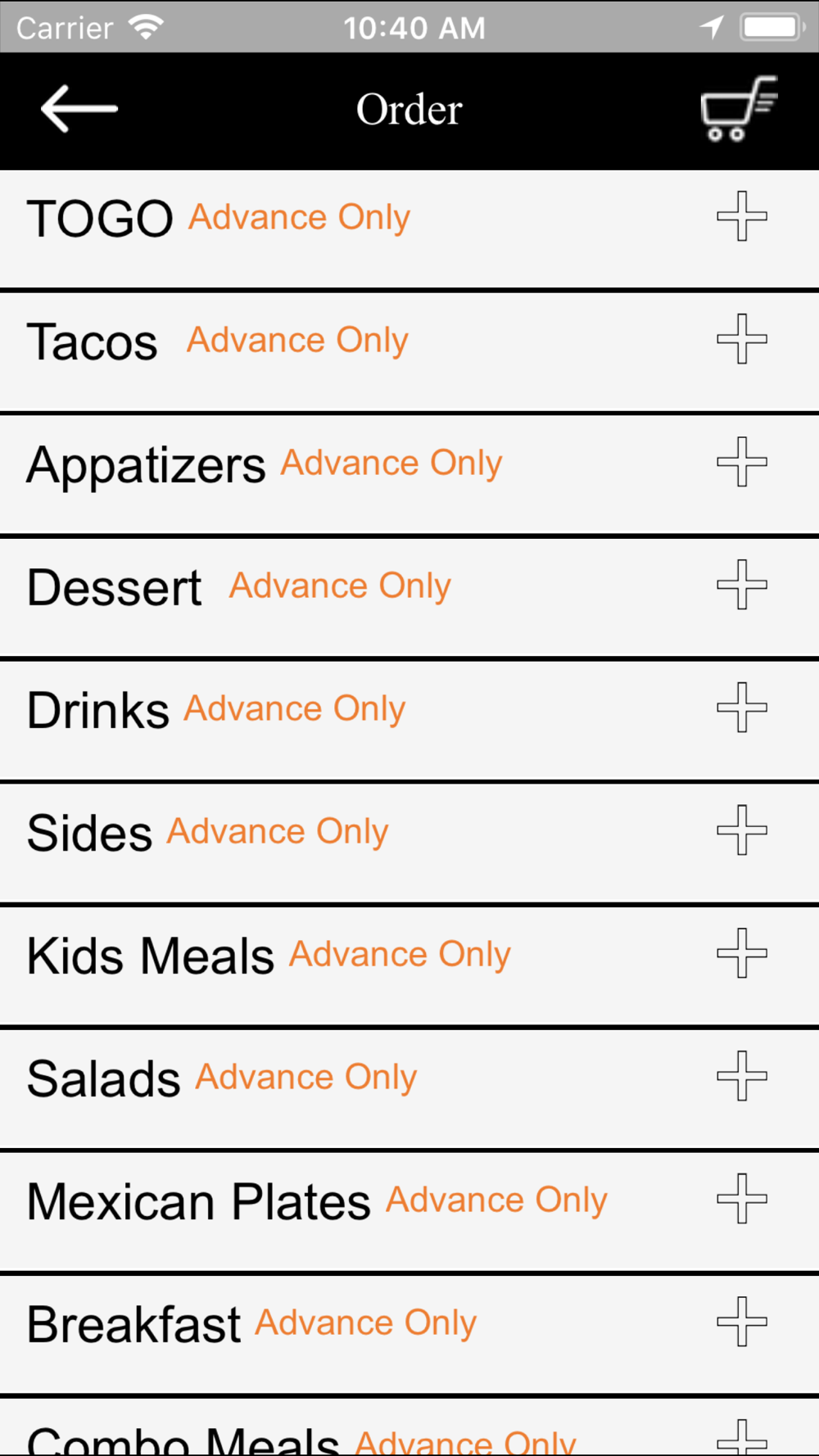
Task: Expand the Combo Meals category
Action: (742, 1437)
